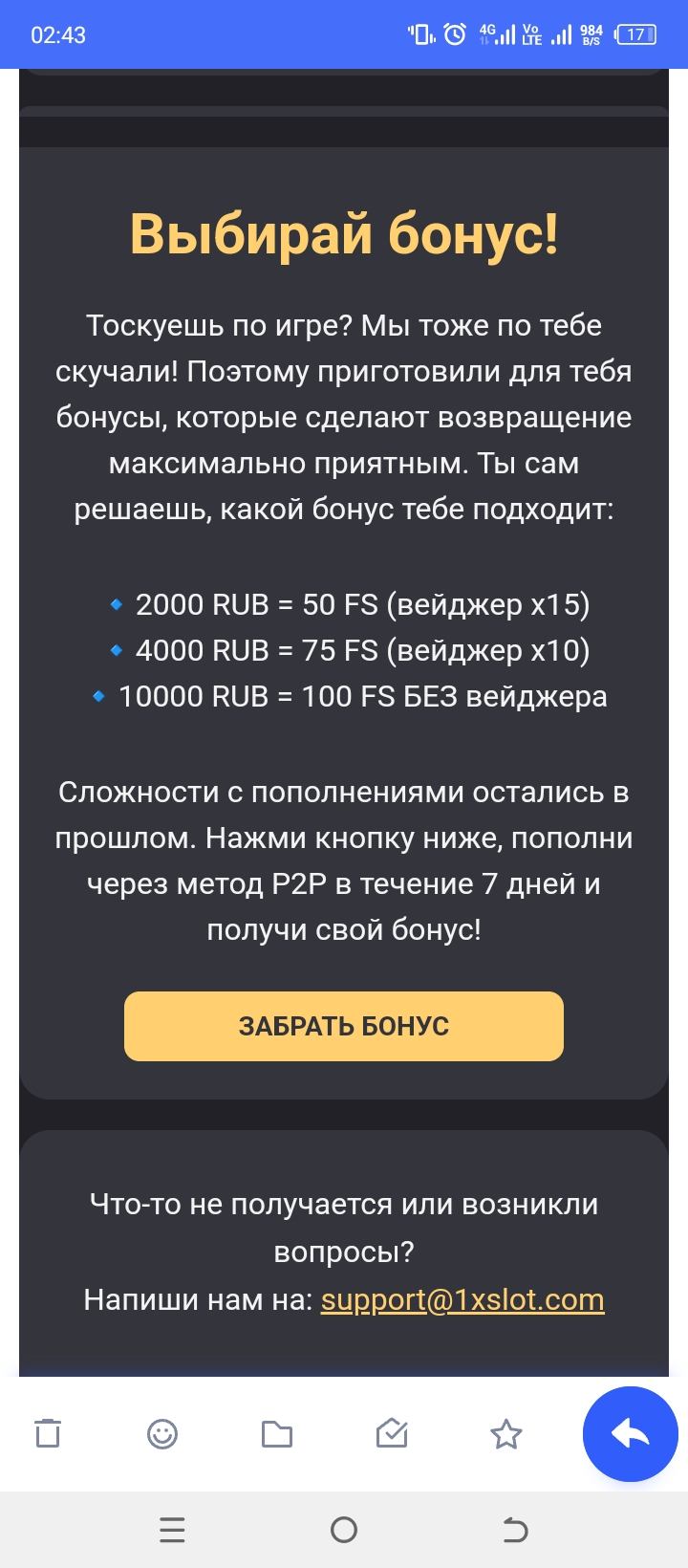Screen dimensions: 688x1568
Task: Add an emoji reaction to the email
Action: point(162,1433)
